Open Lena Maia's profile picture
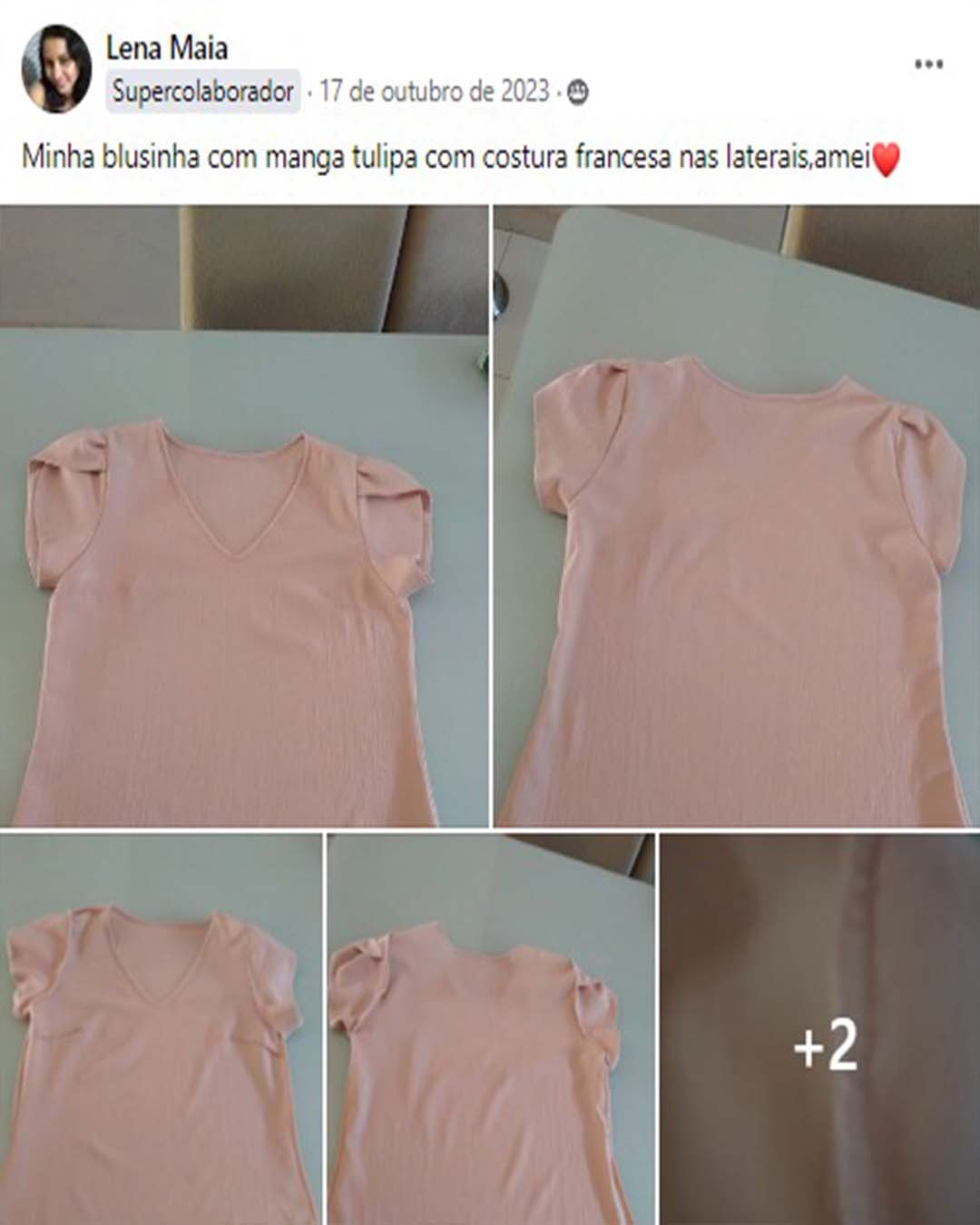The height and width of the screenshot is (1225, 980). coord(56,69)
